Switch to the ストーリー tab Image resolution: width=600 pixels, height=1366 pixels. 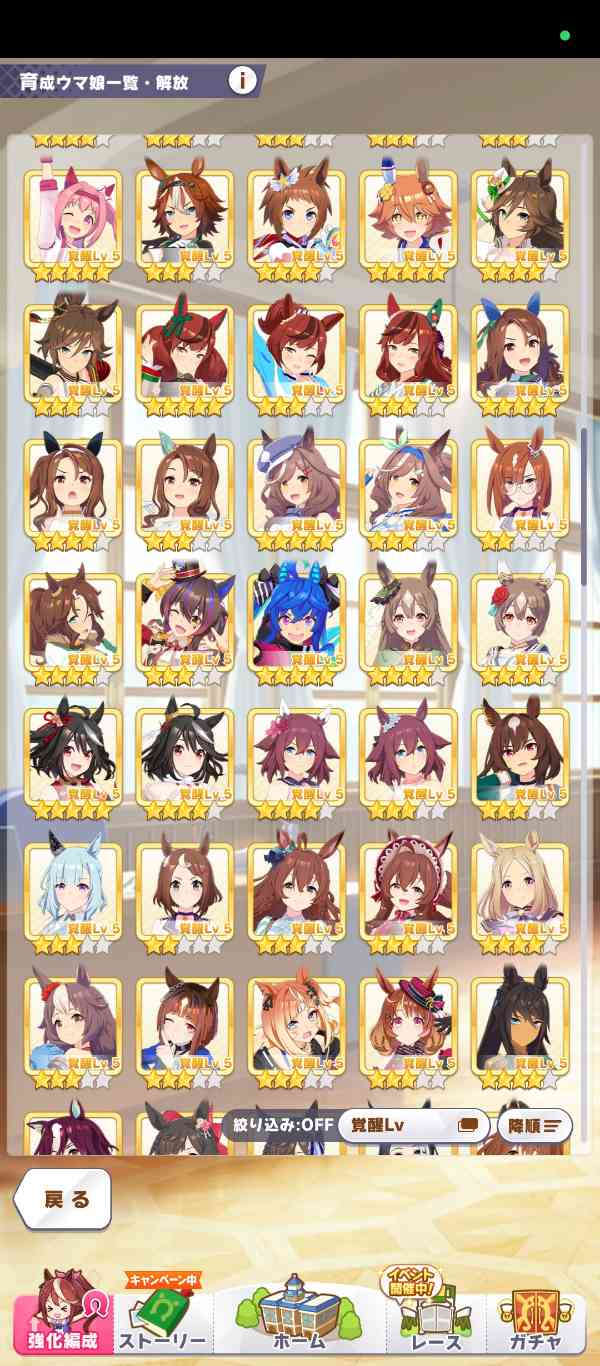162,1318
